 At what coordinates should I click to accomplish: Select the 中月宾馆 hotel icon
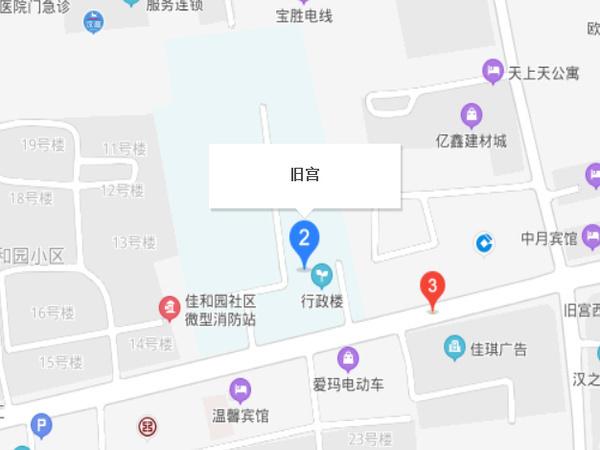point(593,238)
